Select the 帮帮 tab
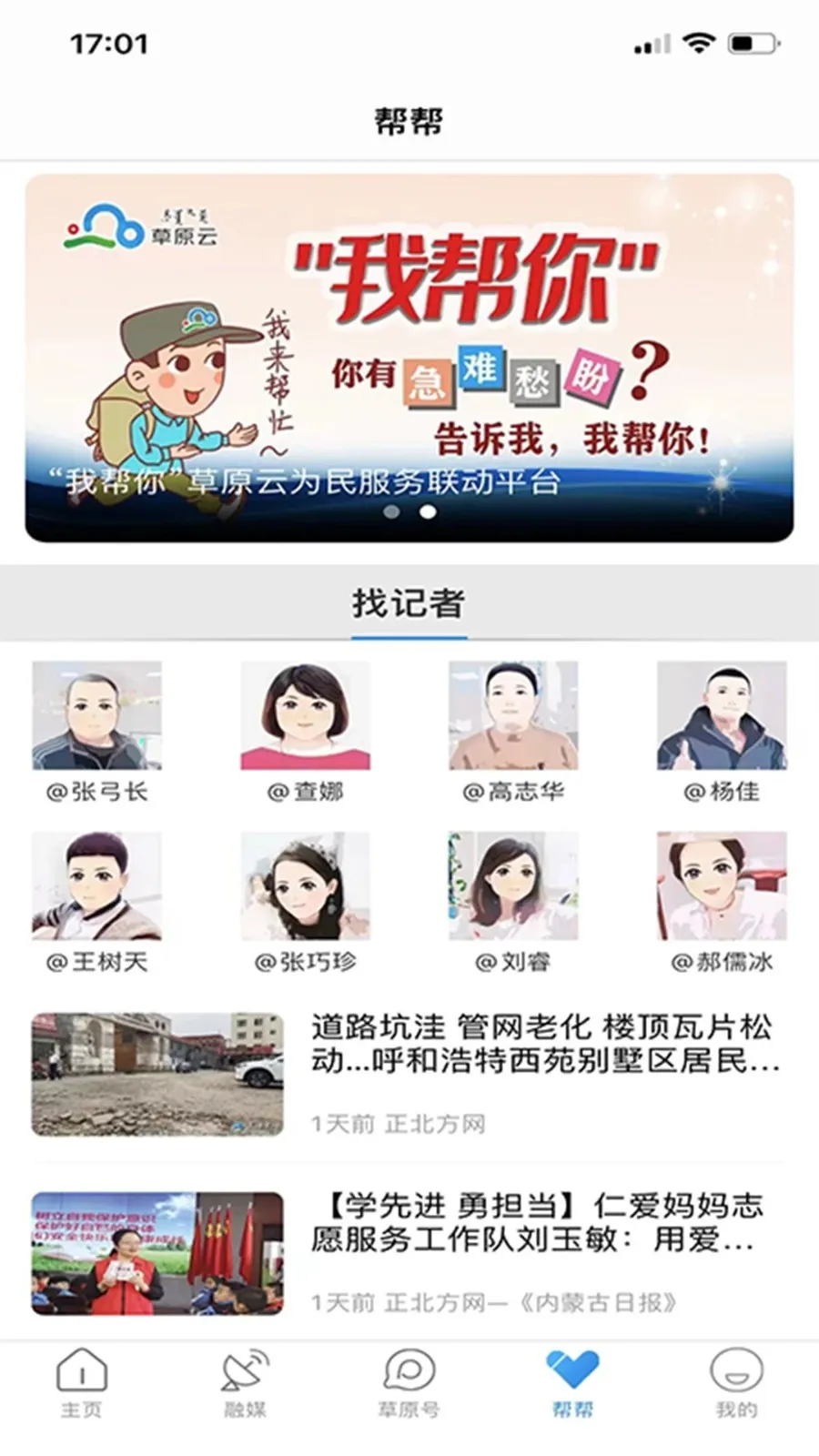The width and height of the screenshot is (819, 1456). 572,1382
